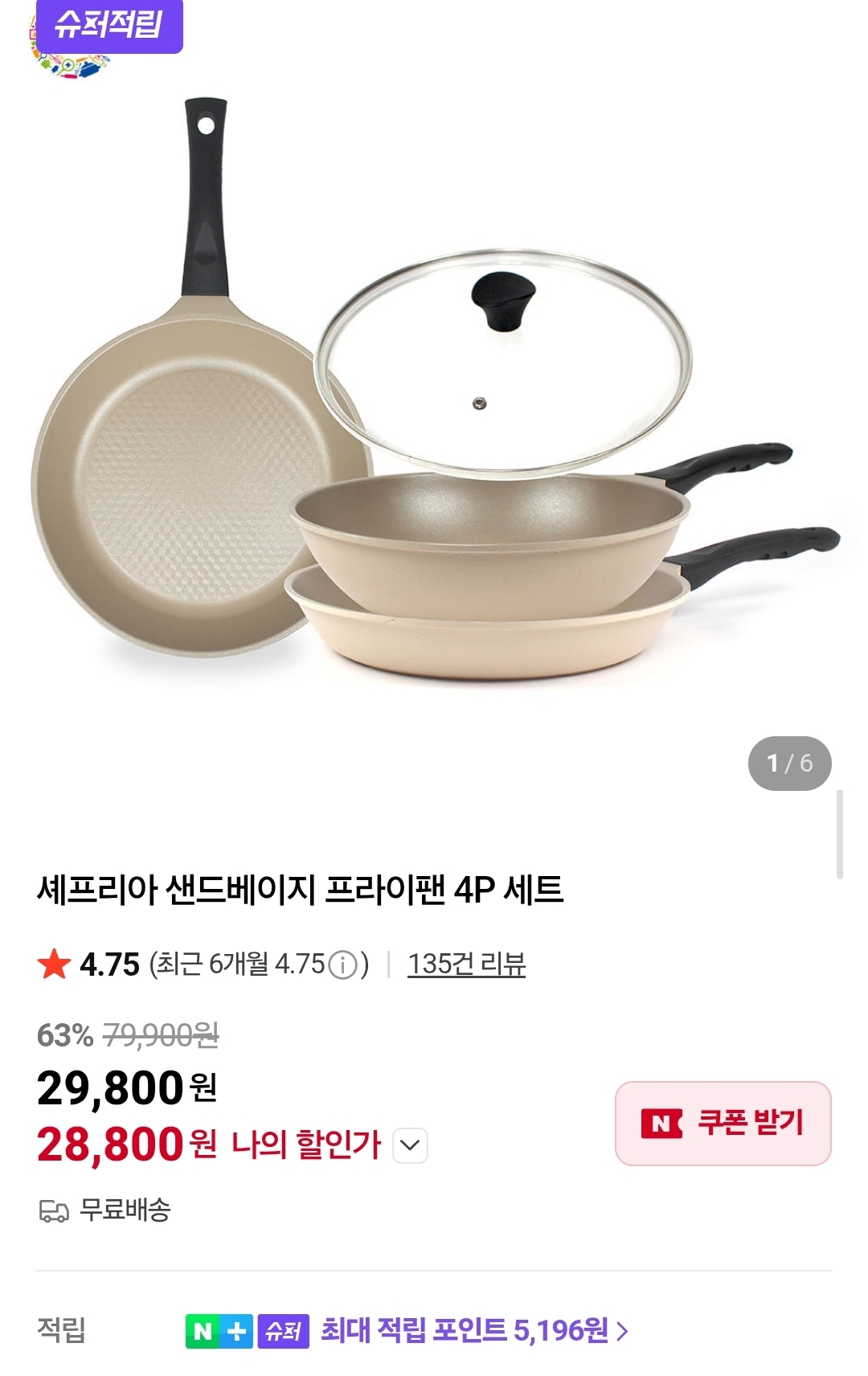
Task: Expand the 나의 할인가 price details
Action: click(410, 1145)
